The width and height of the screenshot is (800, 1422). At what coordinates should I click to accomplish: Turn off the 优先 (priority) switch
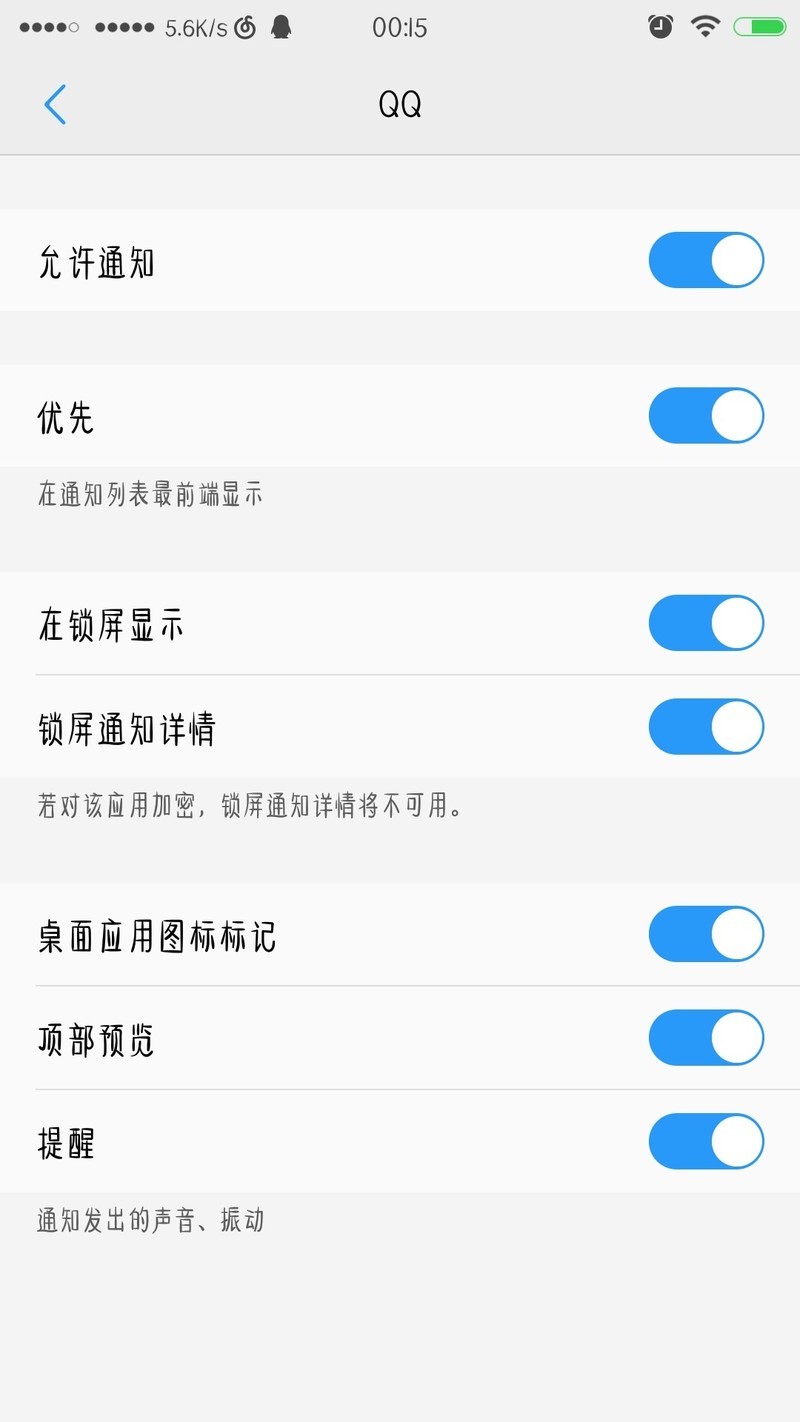(x=706, y=415)
